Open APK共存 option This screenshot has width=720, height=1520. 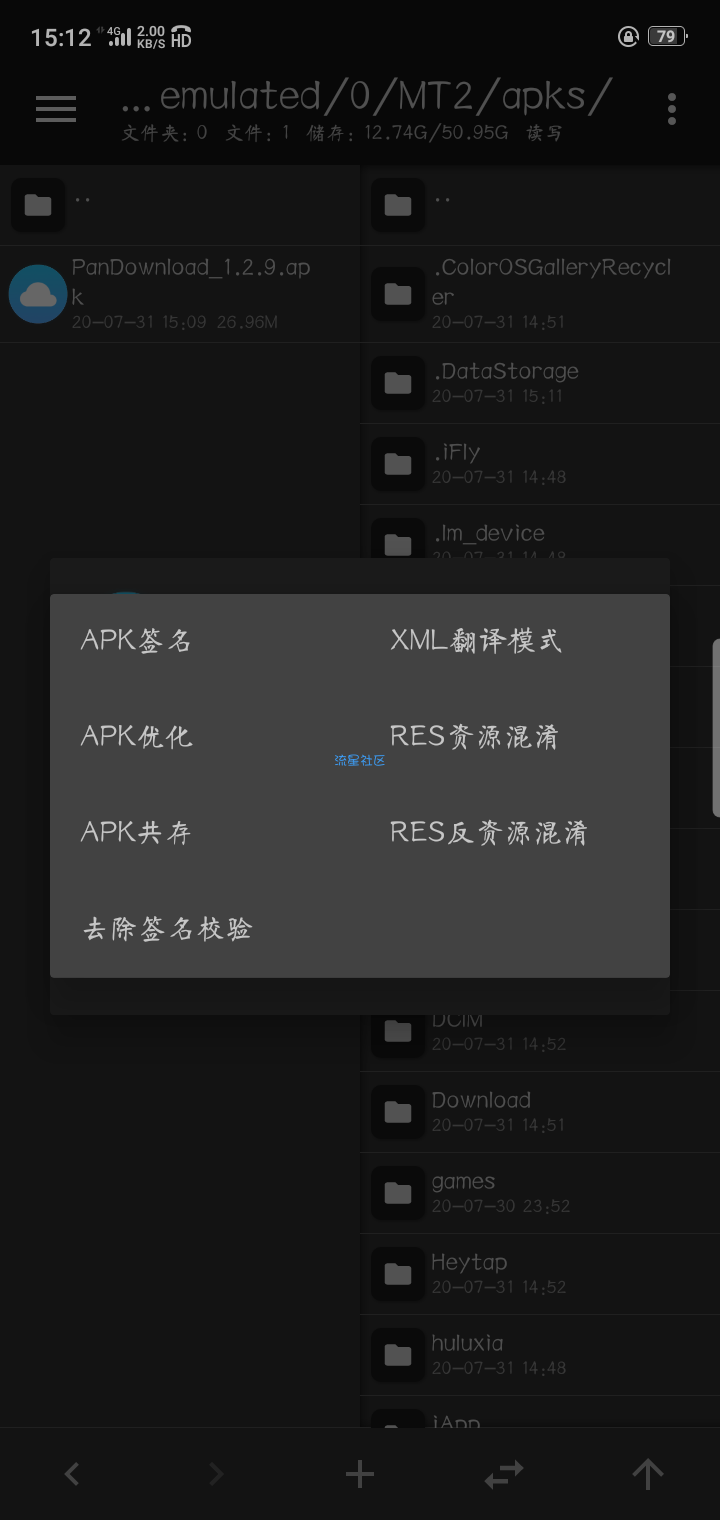click(x=136, y=832)
